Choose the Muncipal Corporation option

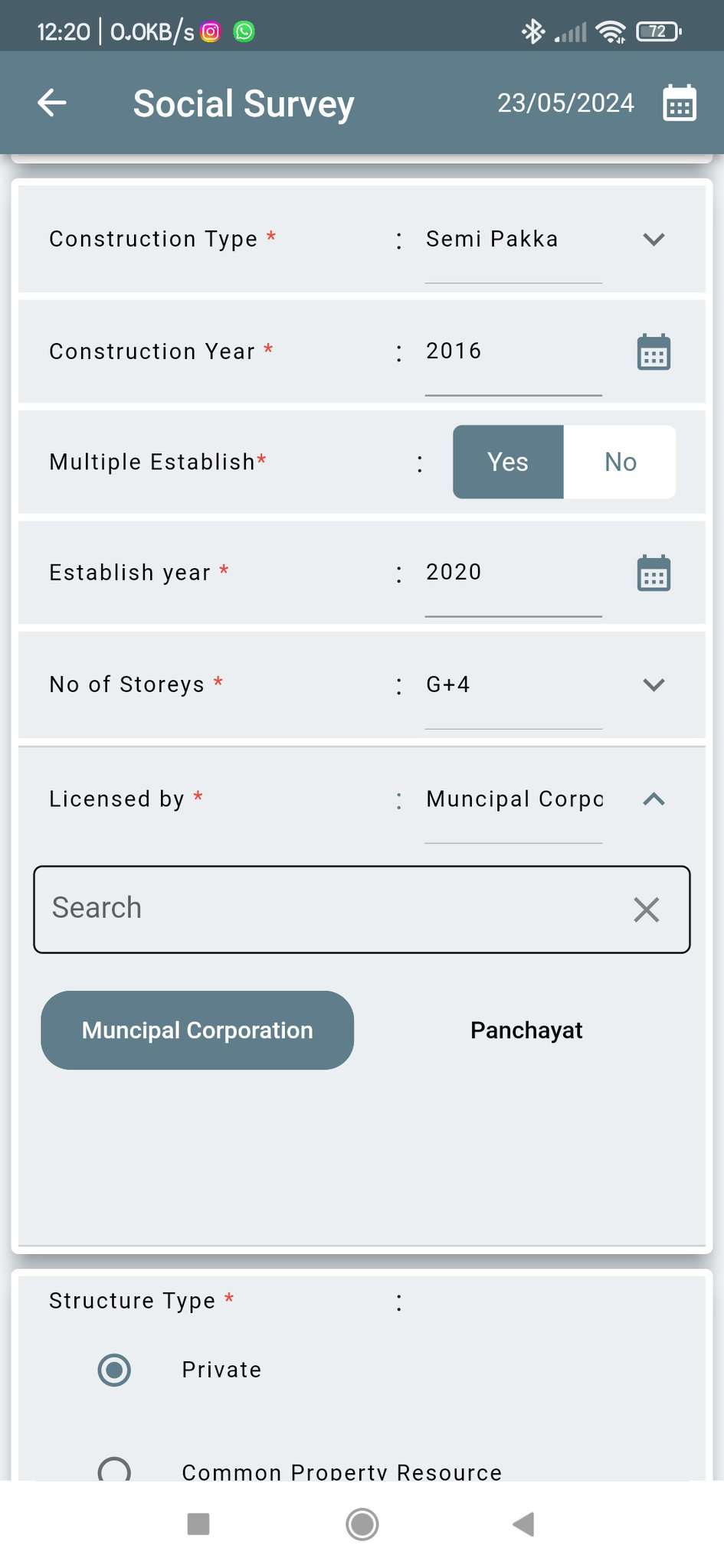pos(198,1031)
